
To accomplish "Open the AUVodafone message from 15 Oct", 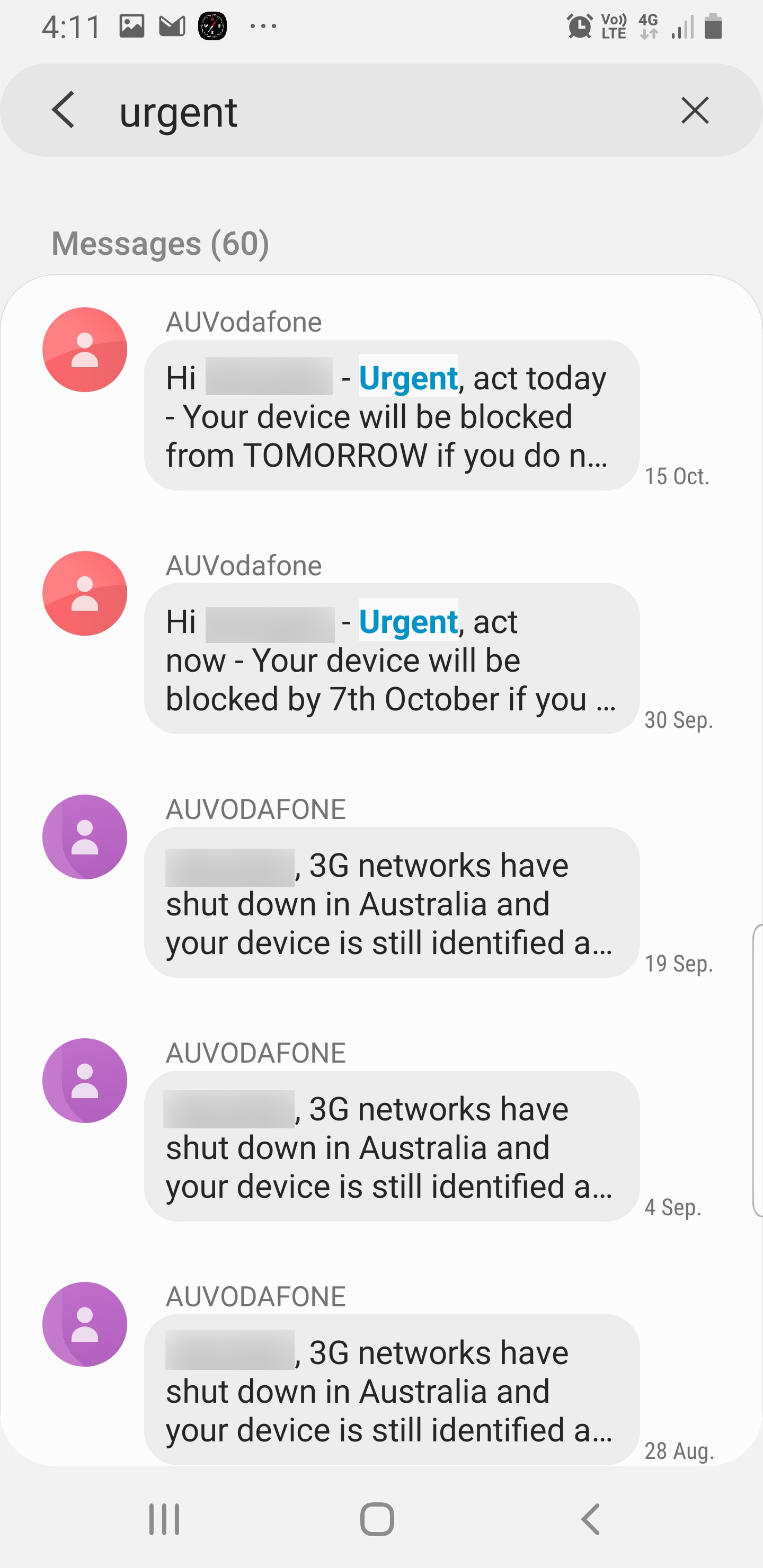I will point(392,415).
